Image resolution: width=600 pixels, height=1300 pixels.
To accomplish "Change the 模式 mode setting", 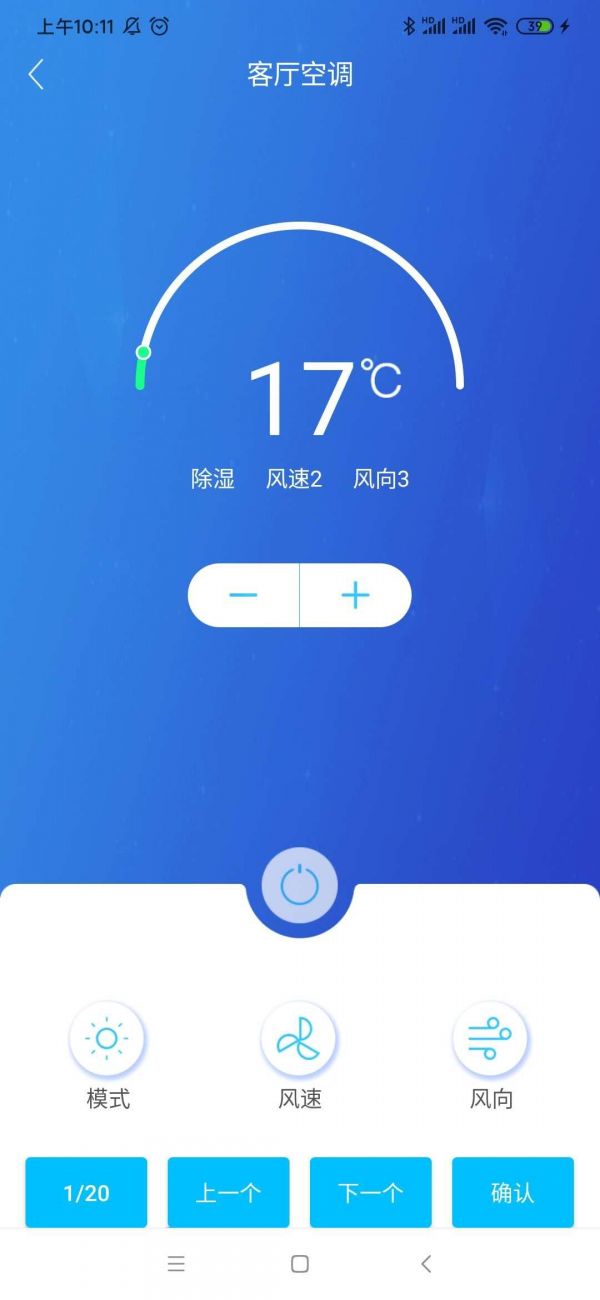I will tap(107, 1039).
